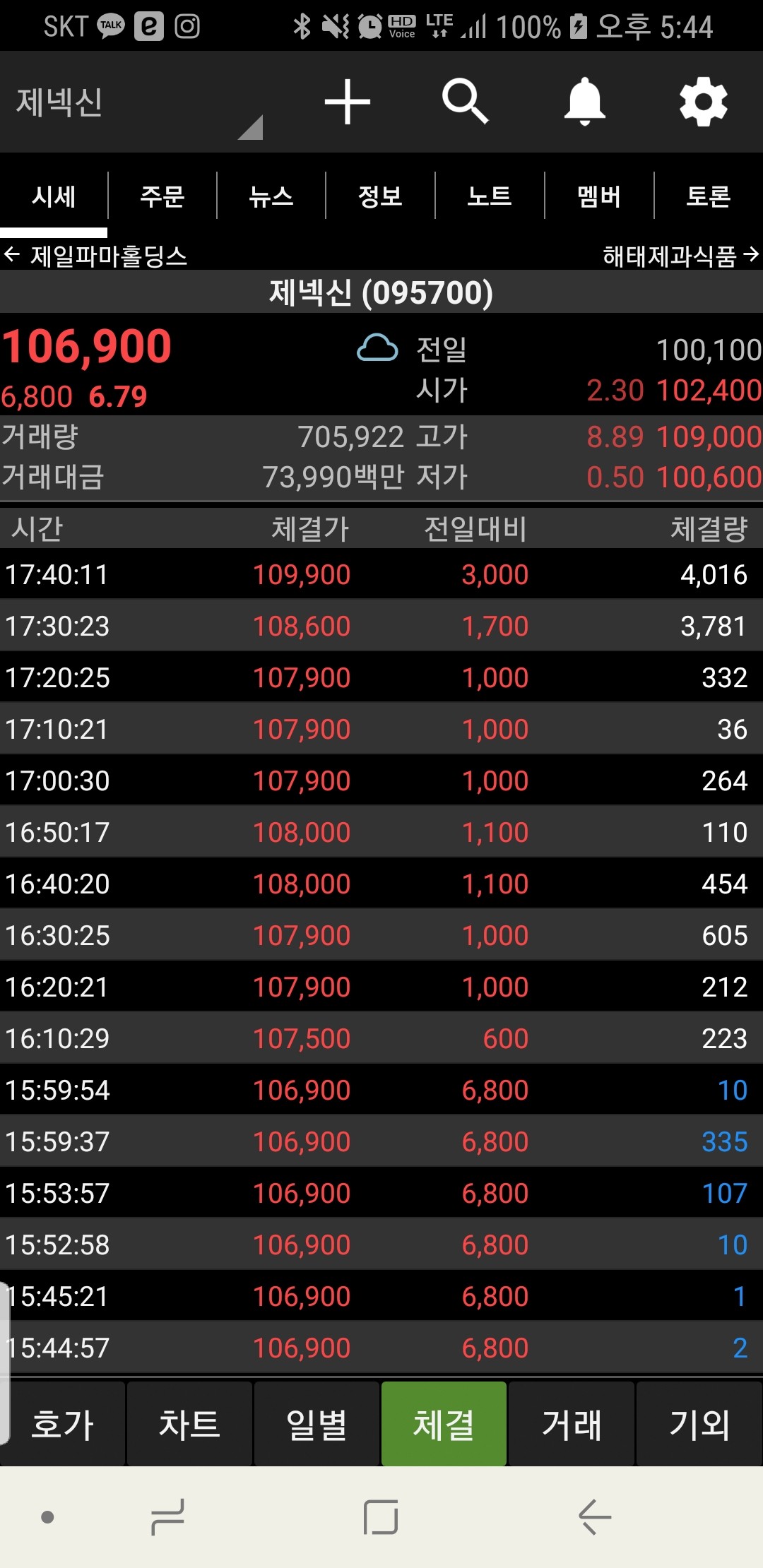
Task: Open the 거래 section
Action: pyautogui.click(x=572, y=1424)
